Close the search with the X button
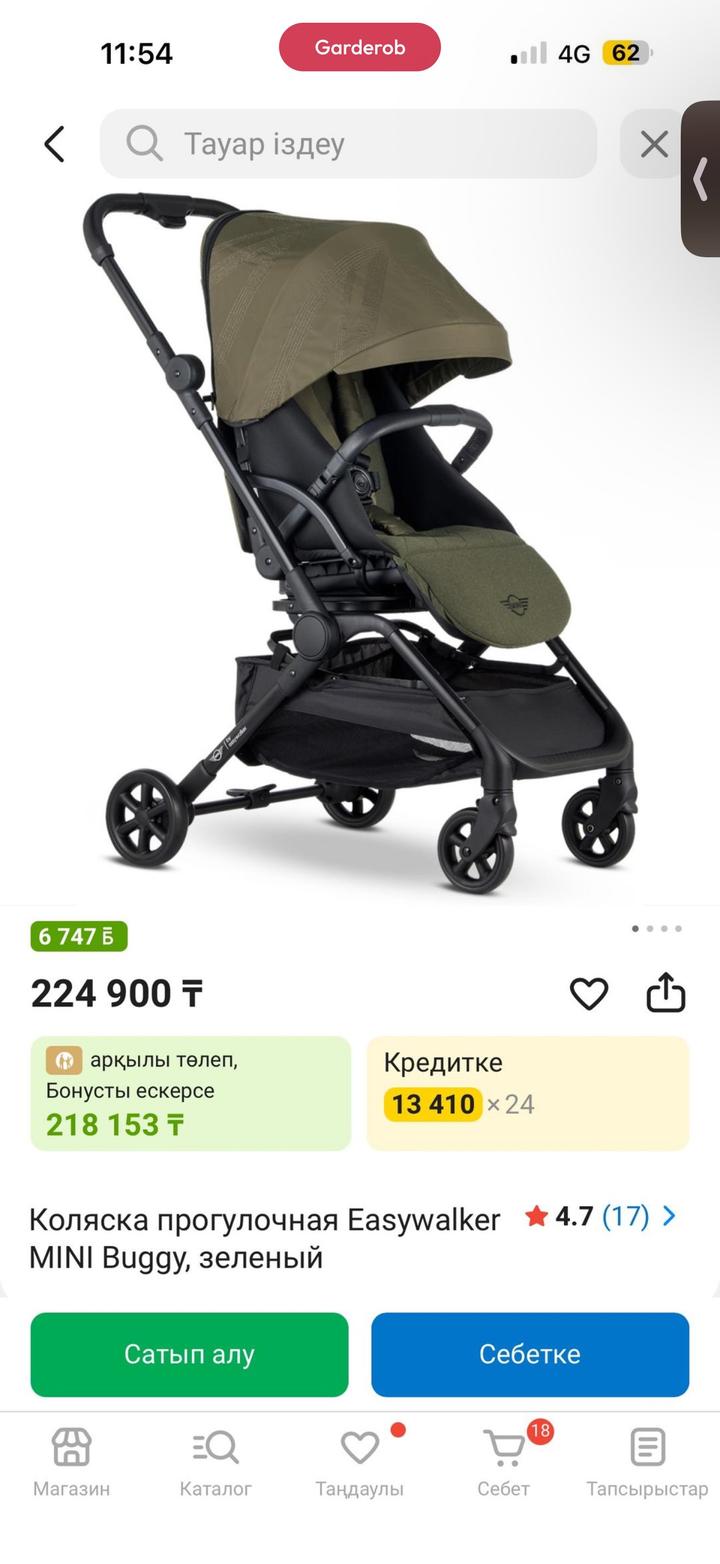The image size is (720, 1564). (654, 144)
